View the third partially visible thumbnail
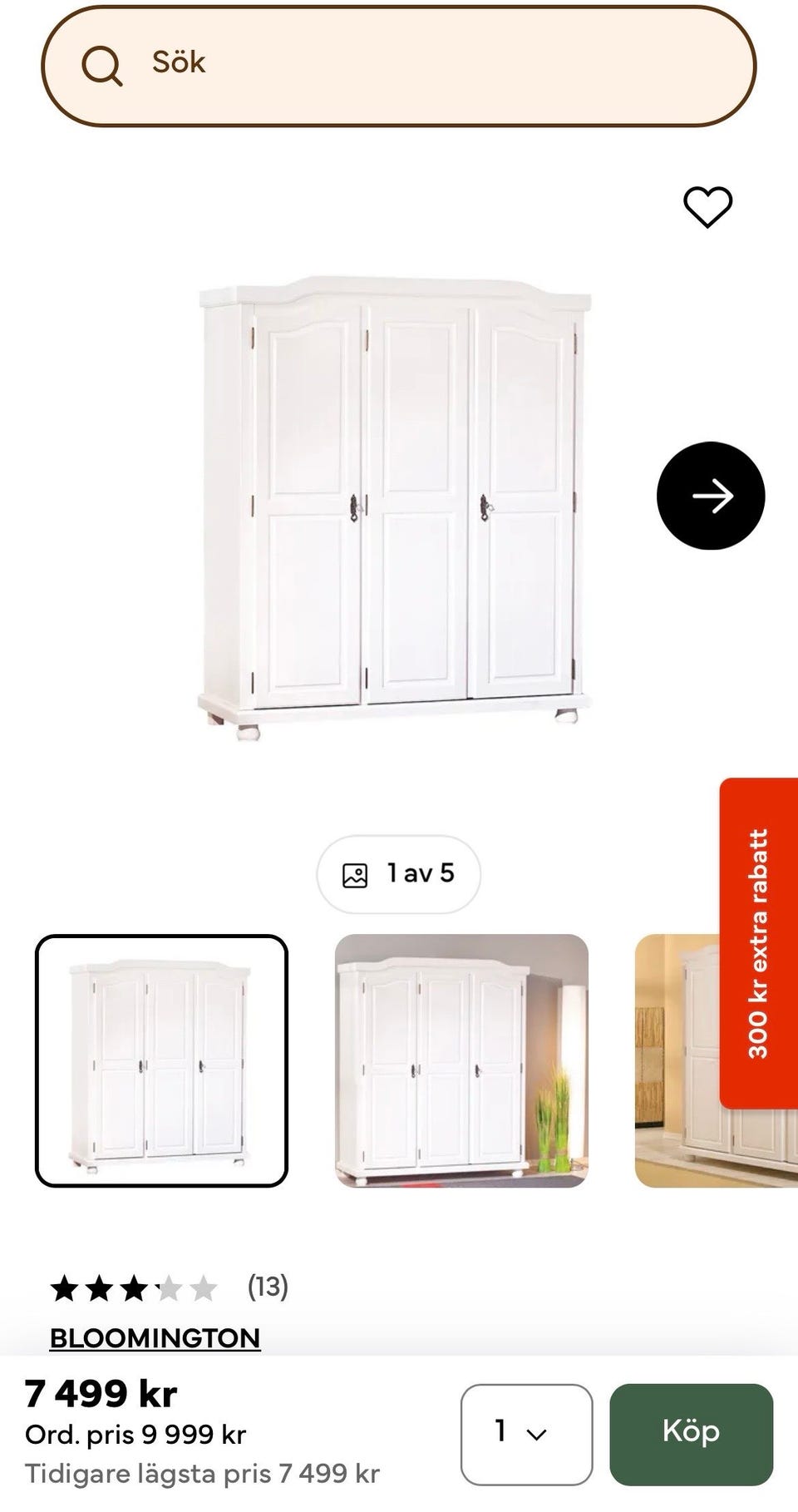The height and width of the screenshot is (1512, 798). click(x=677, y=1060)
